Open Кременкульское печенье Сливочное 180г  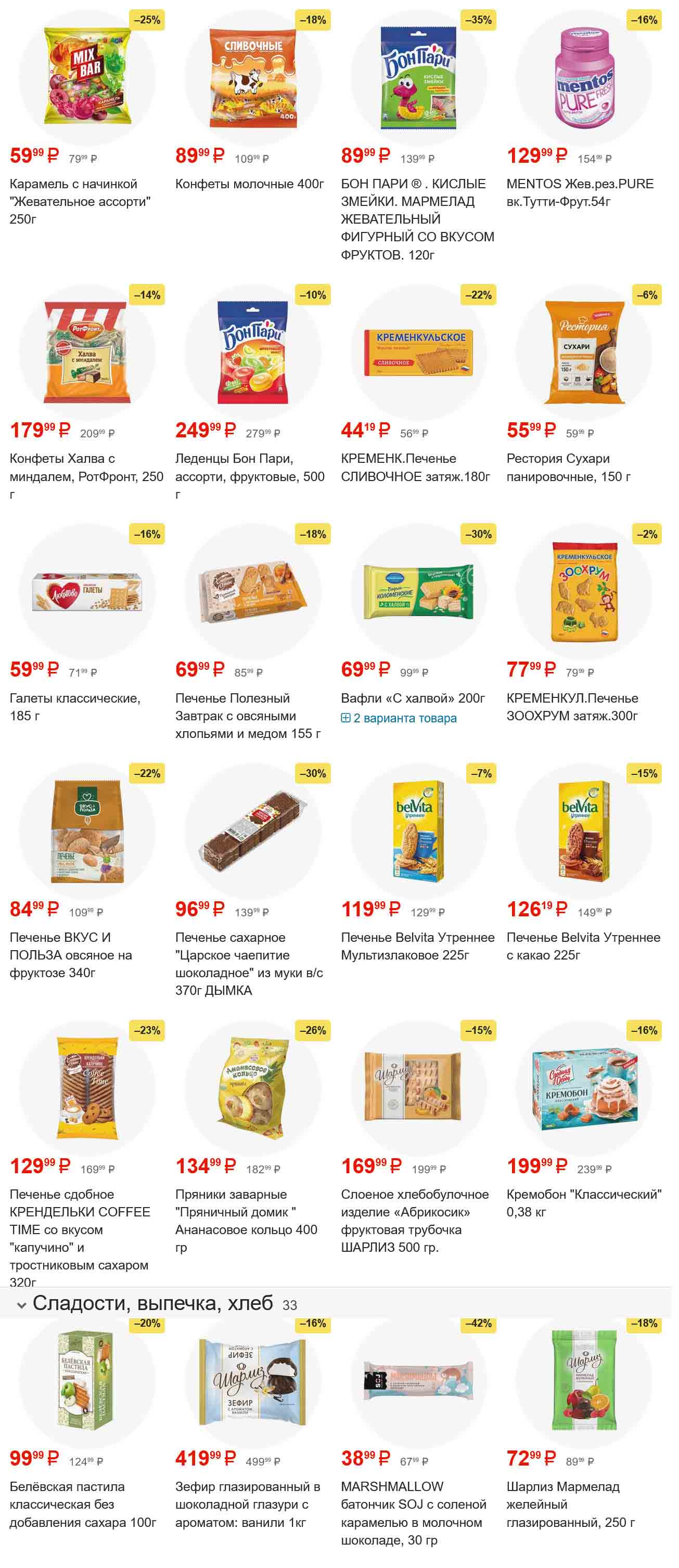[x=418, y=351]
